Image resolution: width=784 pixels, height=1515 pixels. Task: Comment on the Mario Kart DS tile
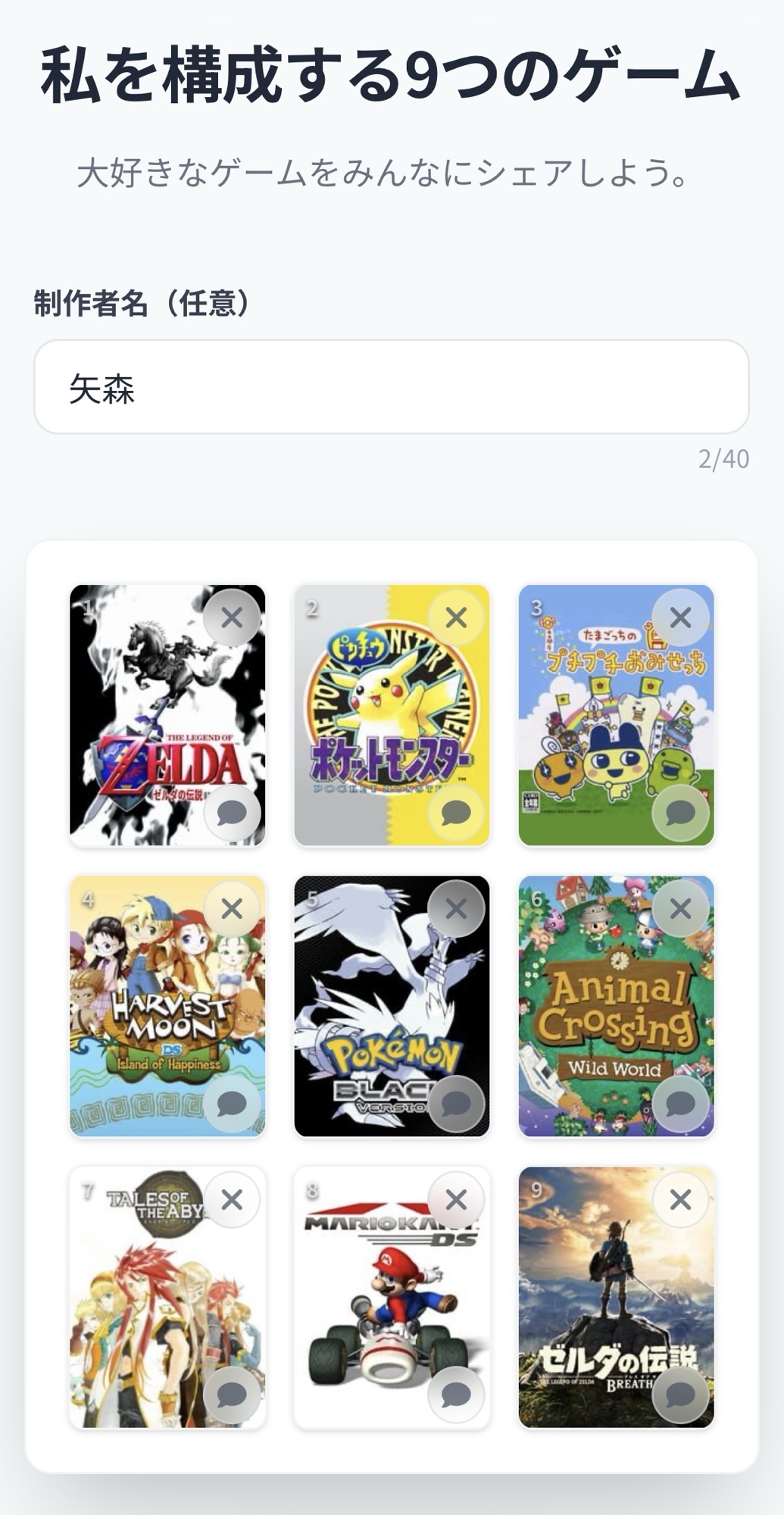tap(456, 1395)
